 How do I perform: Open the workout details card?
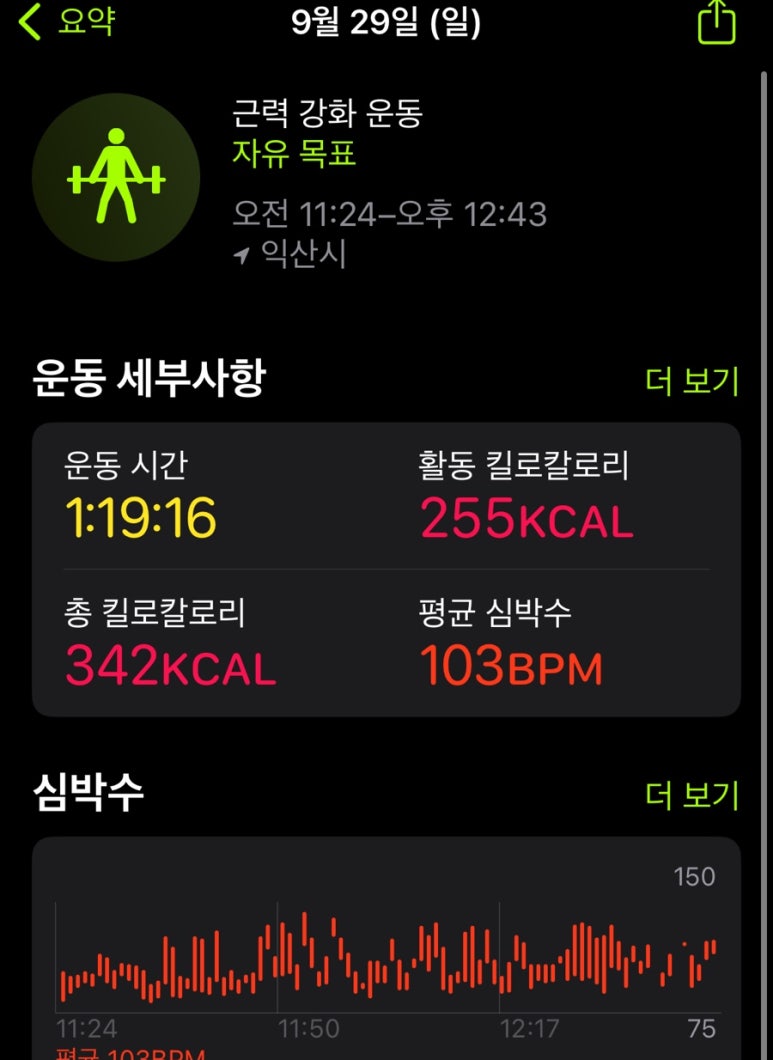tap(386, 570)
